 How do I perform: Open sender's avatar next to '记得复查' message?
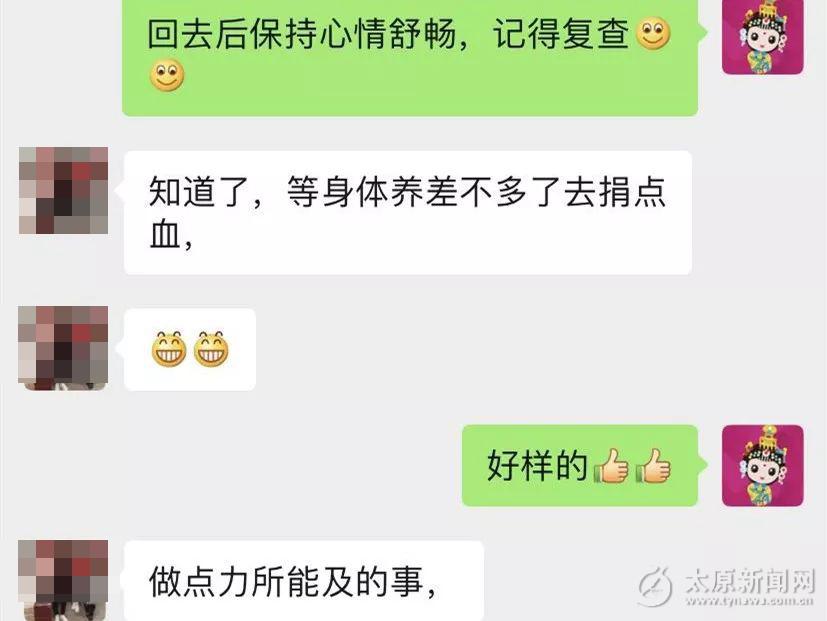(x=763, y=36)
